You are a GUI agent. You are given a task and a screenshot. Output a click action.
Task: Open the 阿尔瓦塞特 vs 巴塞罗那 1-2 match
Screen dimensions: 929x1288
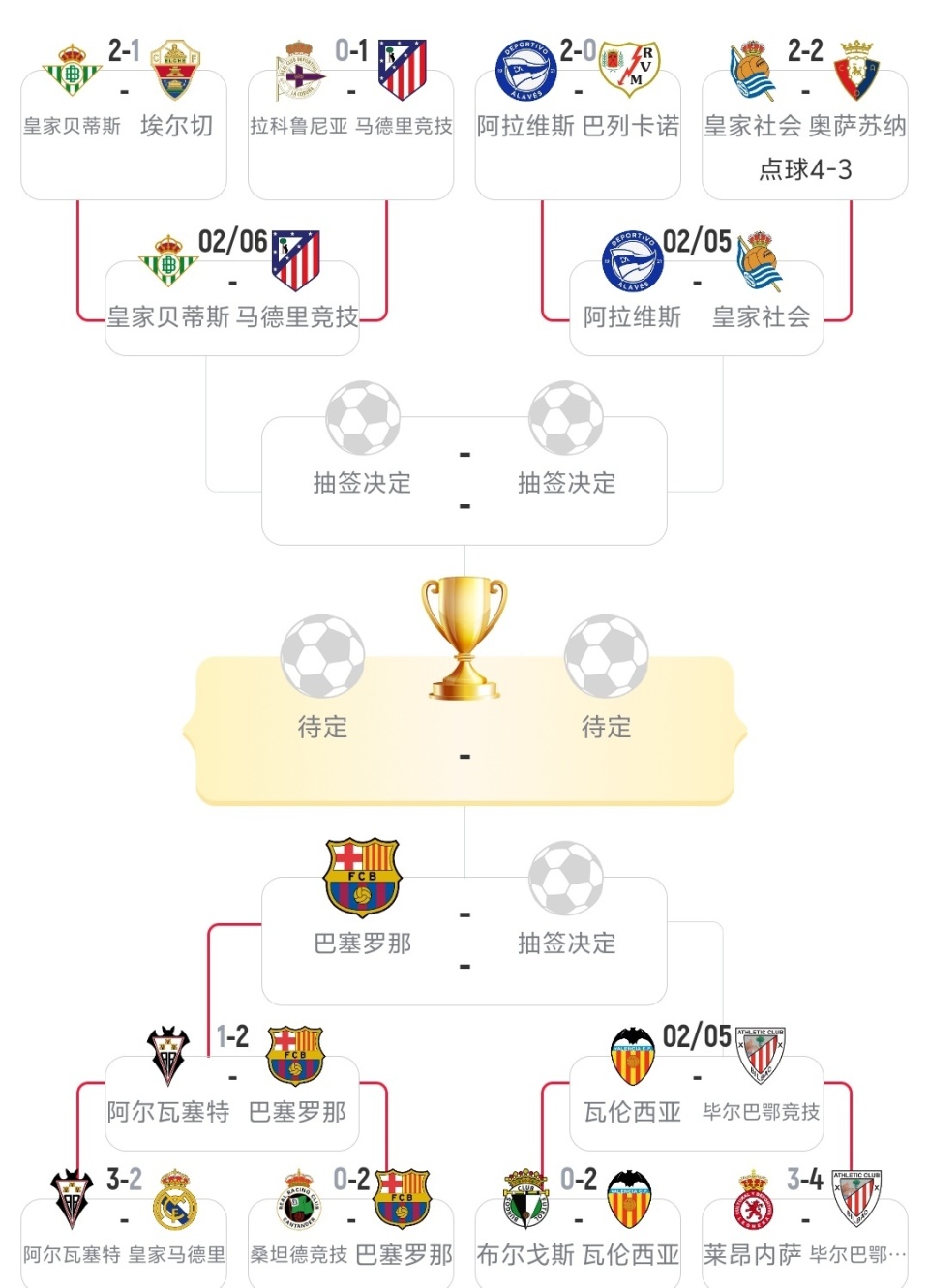pyautogui.click(x=232, y=1103)
